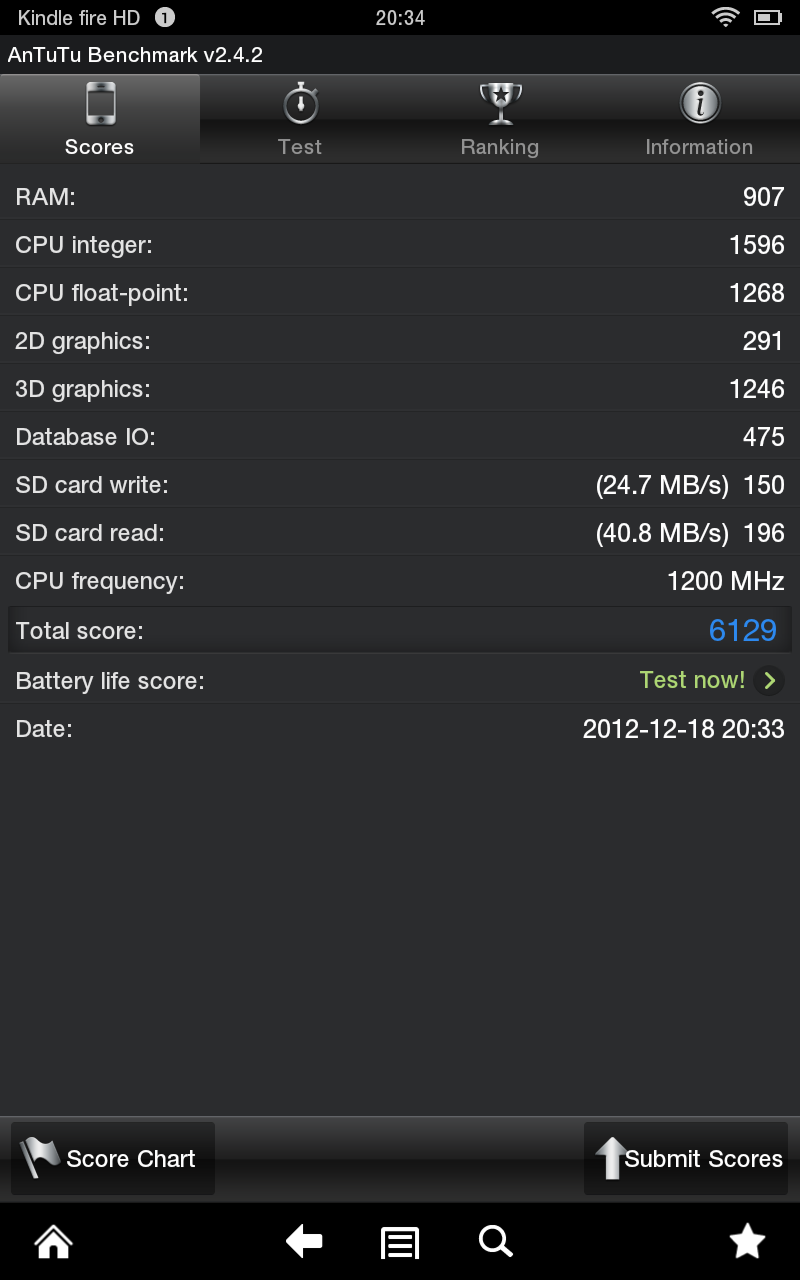Open the Score Chart

tap(113, 1159)
